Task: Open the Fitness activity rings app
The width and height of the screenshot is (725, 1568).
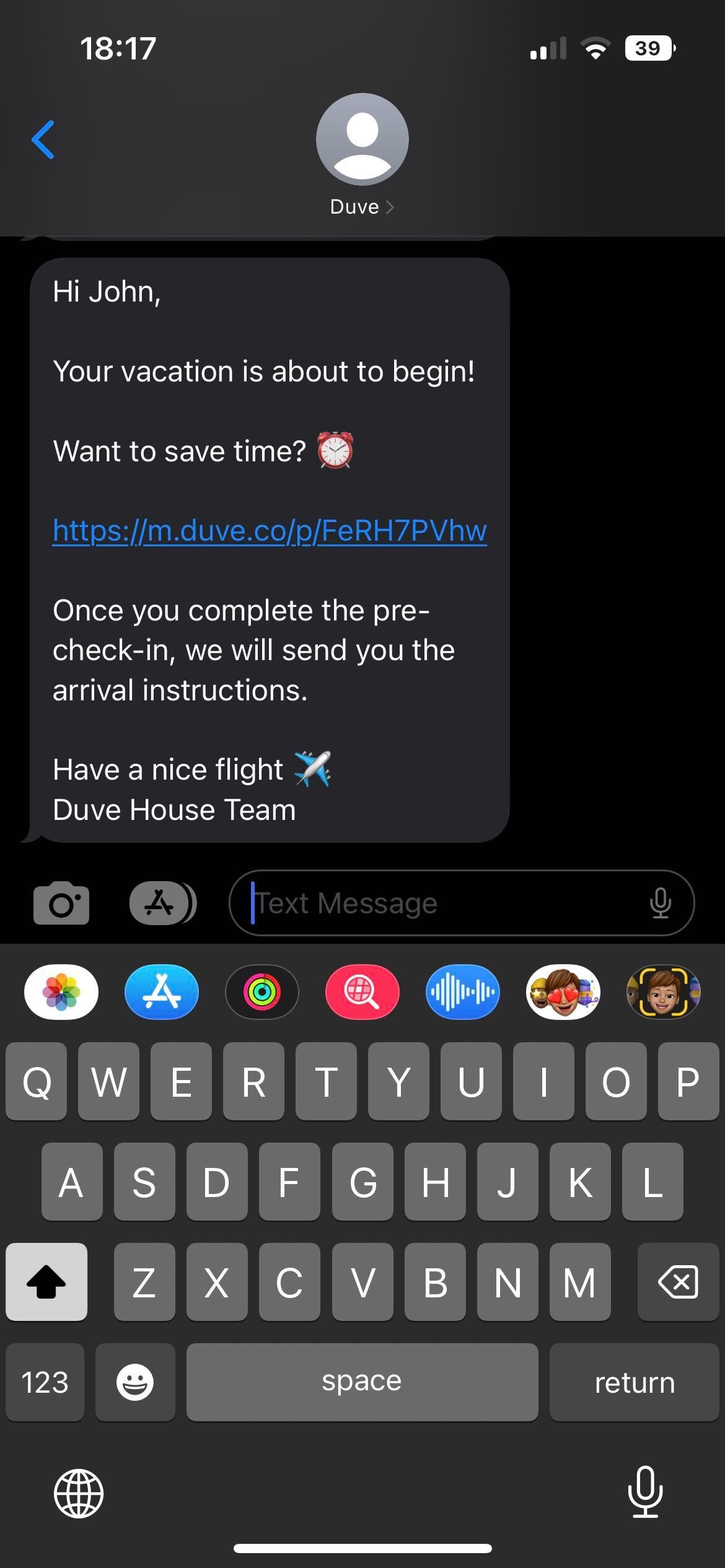Action: tap(262, 992)
